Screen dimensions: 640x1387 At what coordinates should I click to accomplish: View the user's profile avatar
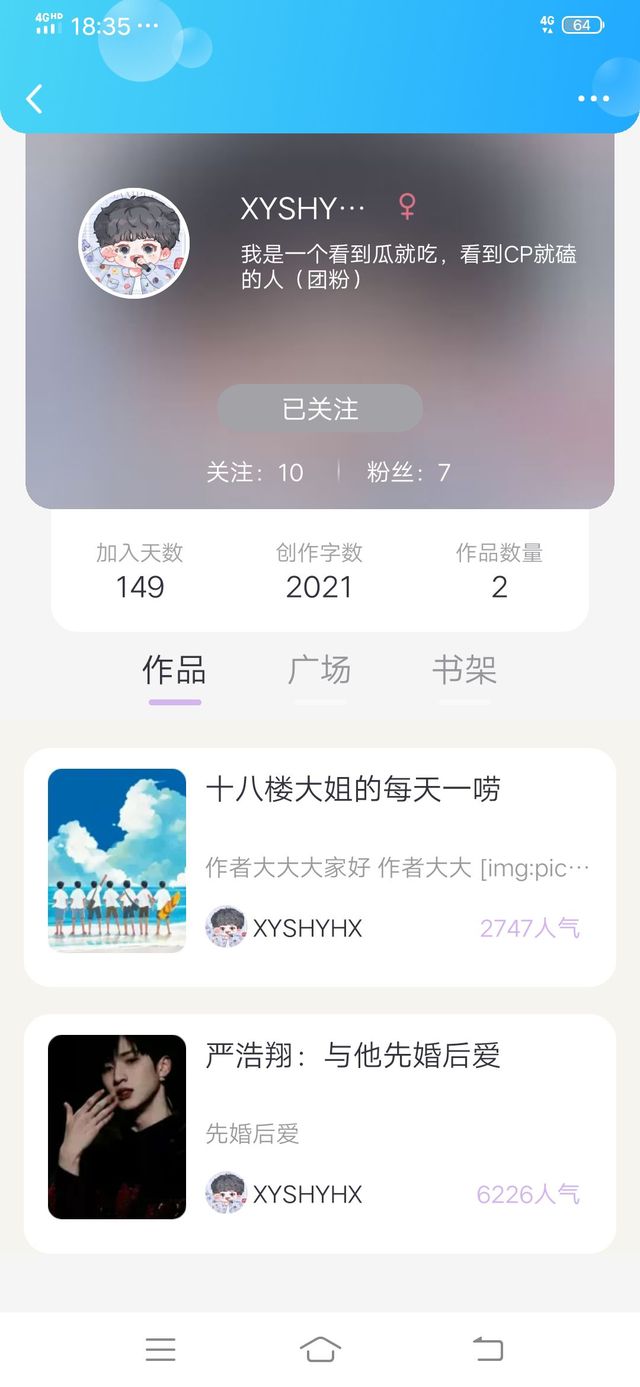[134, 243]
